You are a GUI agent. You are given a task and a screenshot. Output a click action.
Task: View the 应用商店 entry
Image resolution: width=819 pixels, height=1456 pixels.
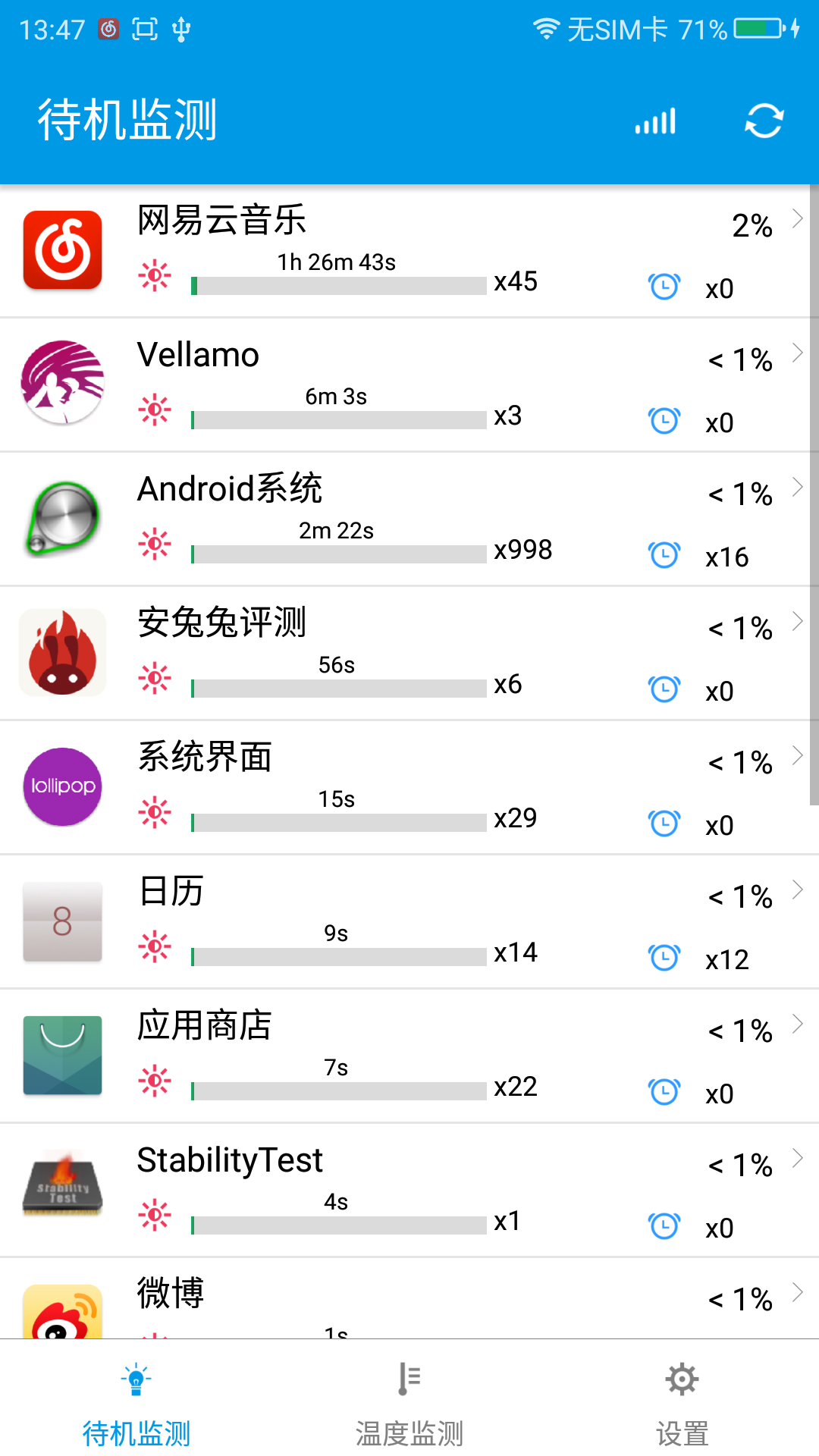click(x=409, y=1056)
